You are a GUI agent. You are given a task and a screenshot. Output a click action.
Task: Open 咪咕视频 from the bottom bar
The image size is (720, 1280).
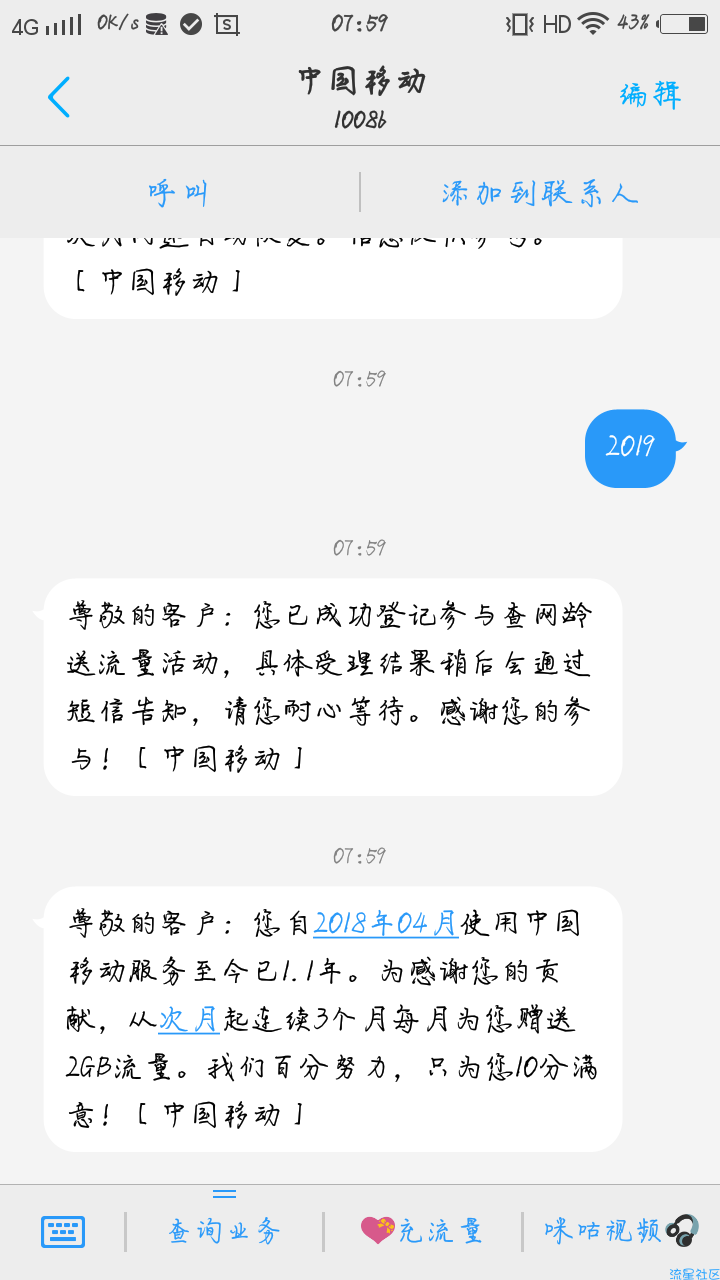click(x=621, y=1230)
